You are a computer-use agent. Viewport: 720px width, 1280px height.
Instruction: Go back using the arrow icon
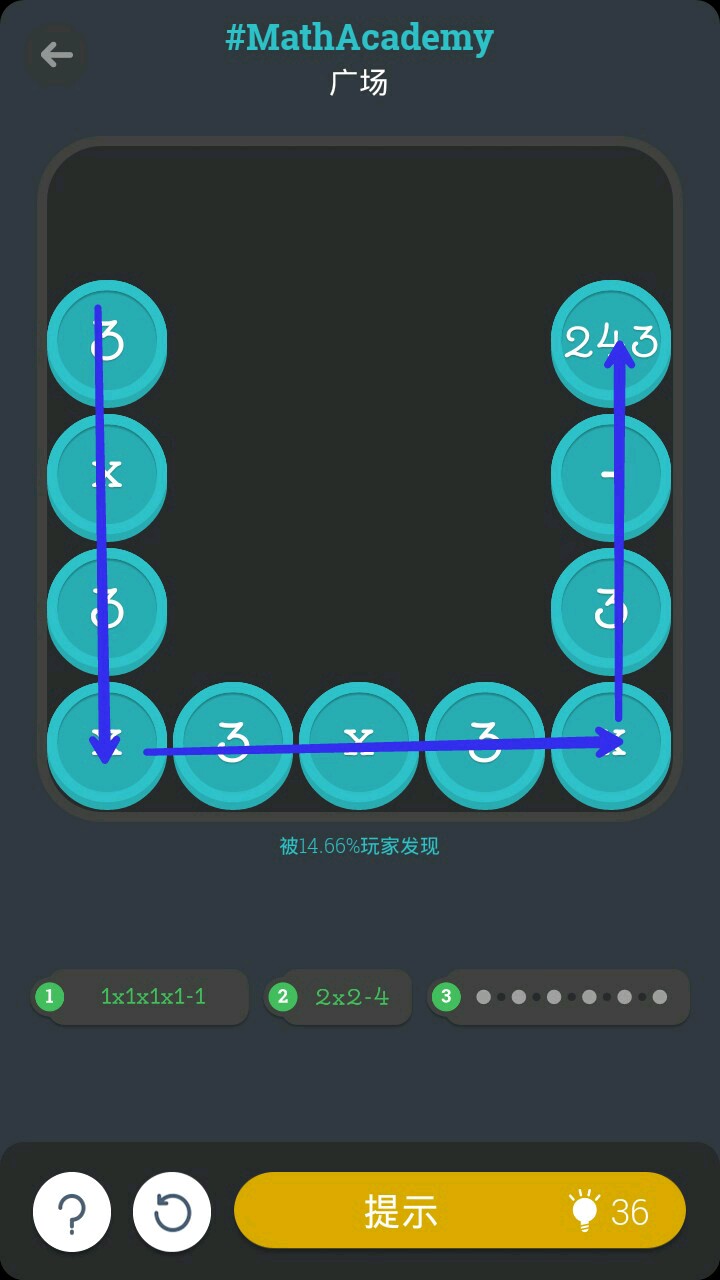56,54
